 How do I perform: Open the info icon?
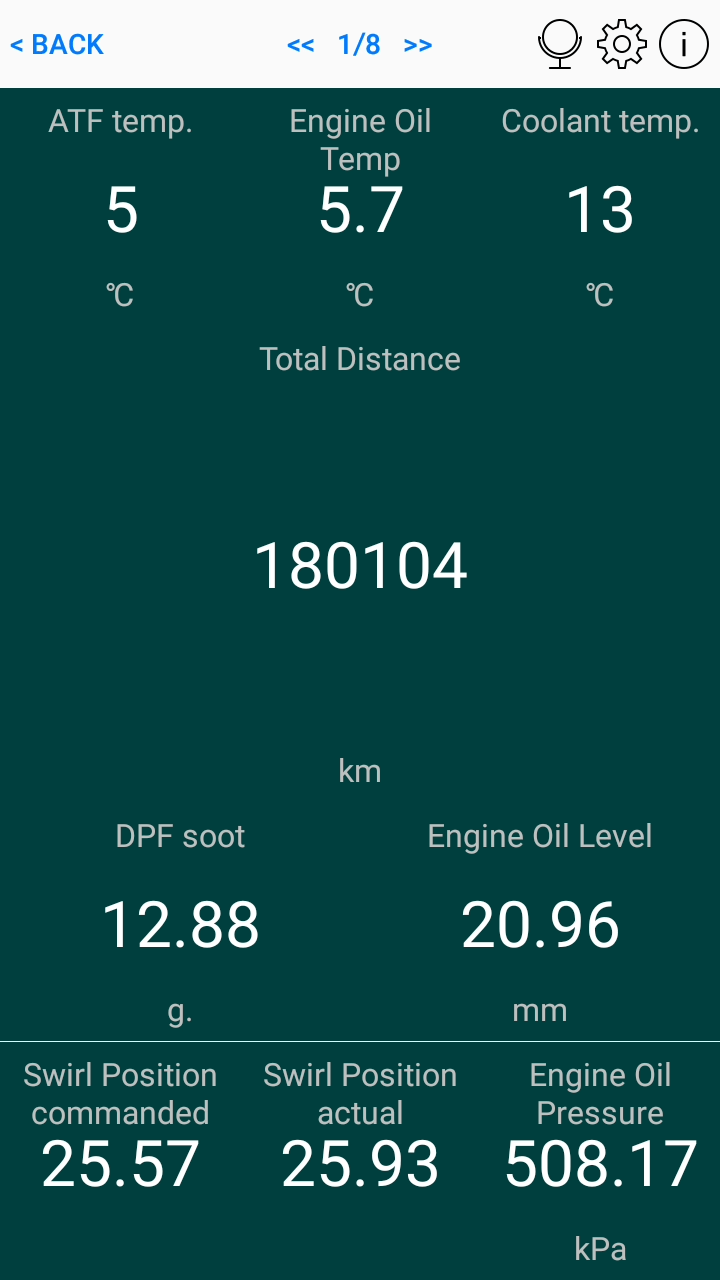[684, 45]
